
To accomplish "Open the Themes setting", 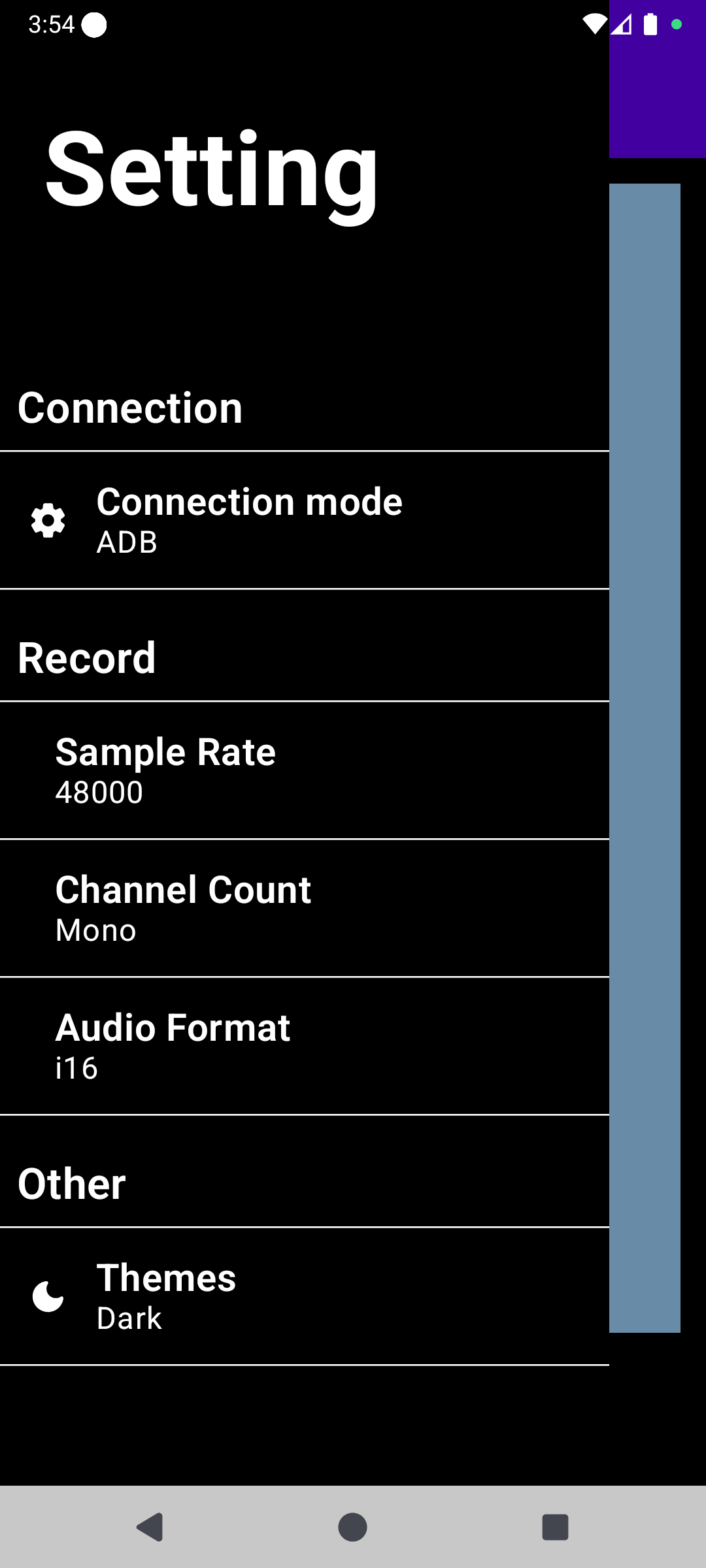I will click(x=304, y=1297).
